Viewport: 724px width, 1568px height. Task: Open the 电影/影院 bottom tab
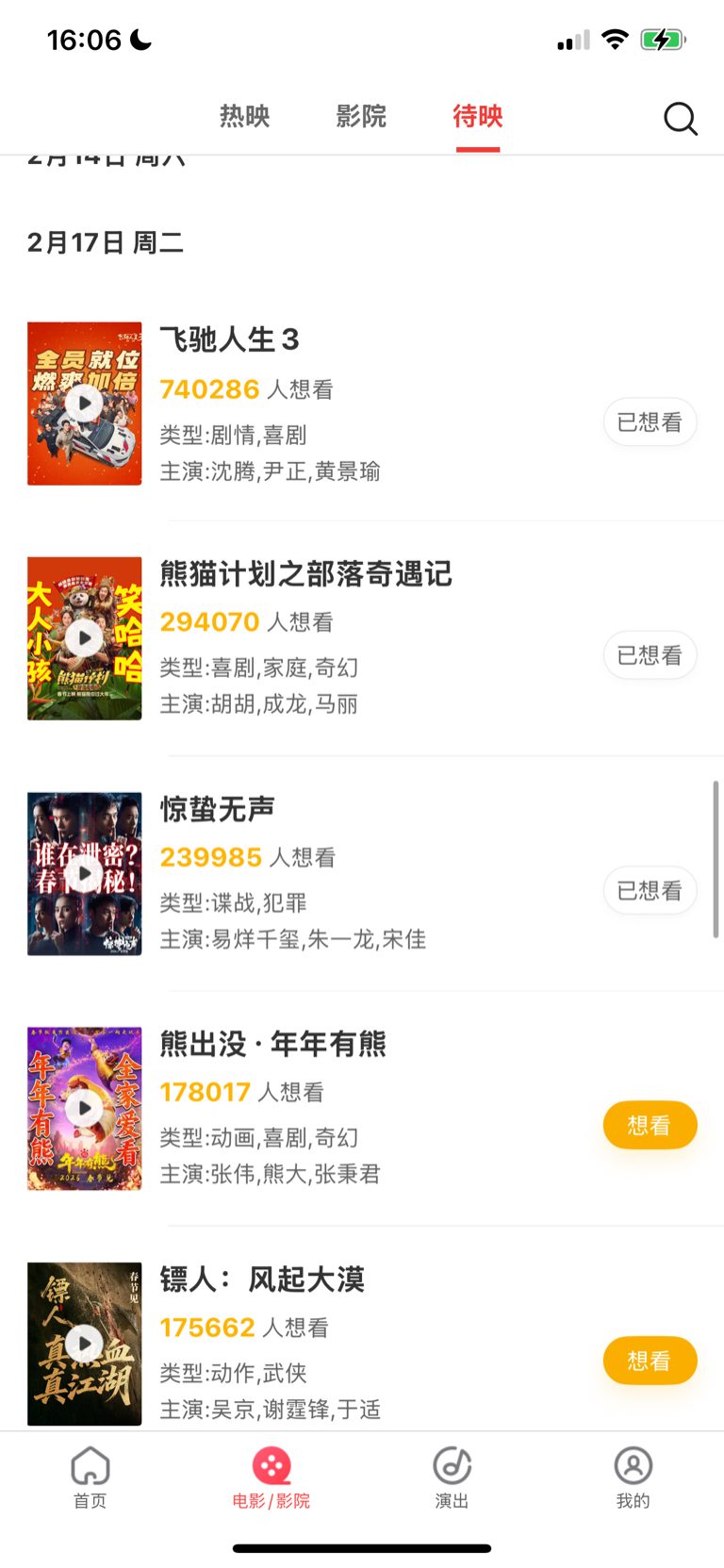[271, 1477]
